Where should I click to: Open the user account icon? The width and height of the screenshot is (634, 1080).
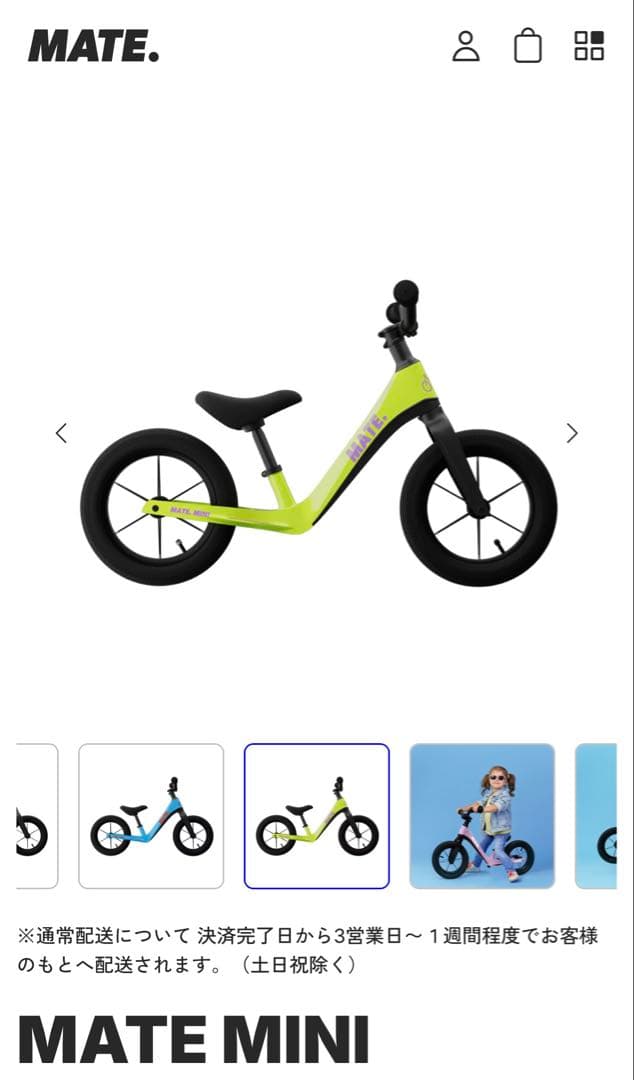(x=466, y=46)
